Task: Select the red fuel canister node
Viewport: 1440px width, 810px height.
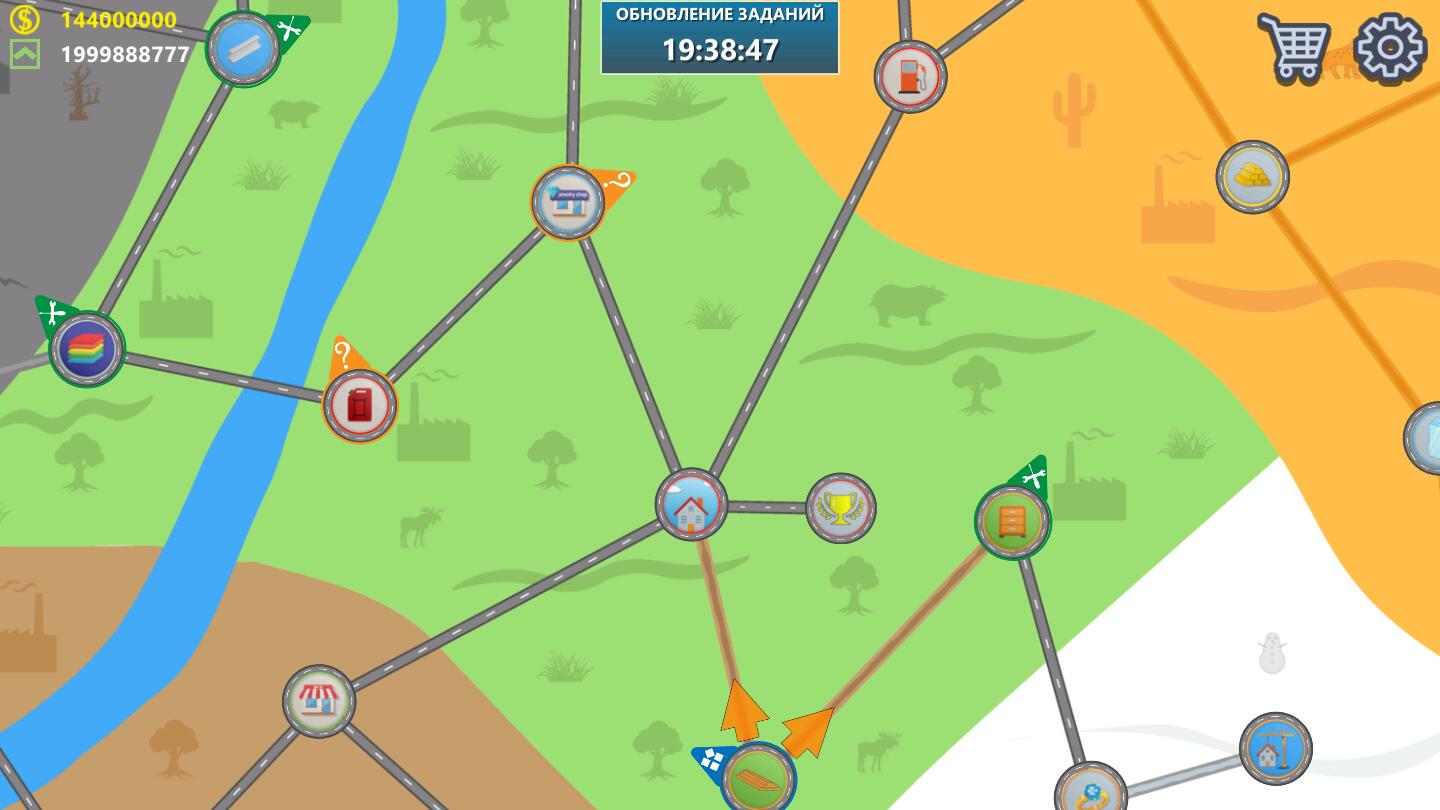Action: pos(360,405)
